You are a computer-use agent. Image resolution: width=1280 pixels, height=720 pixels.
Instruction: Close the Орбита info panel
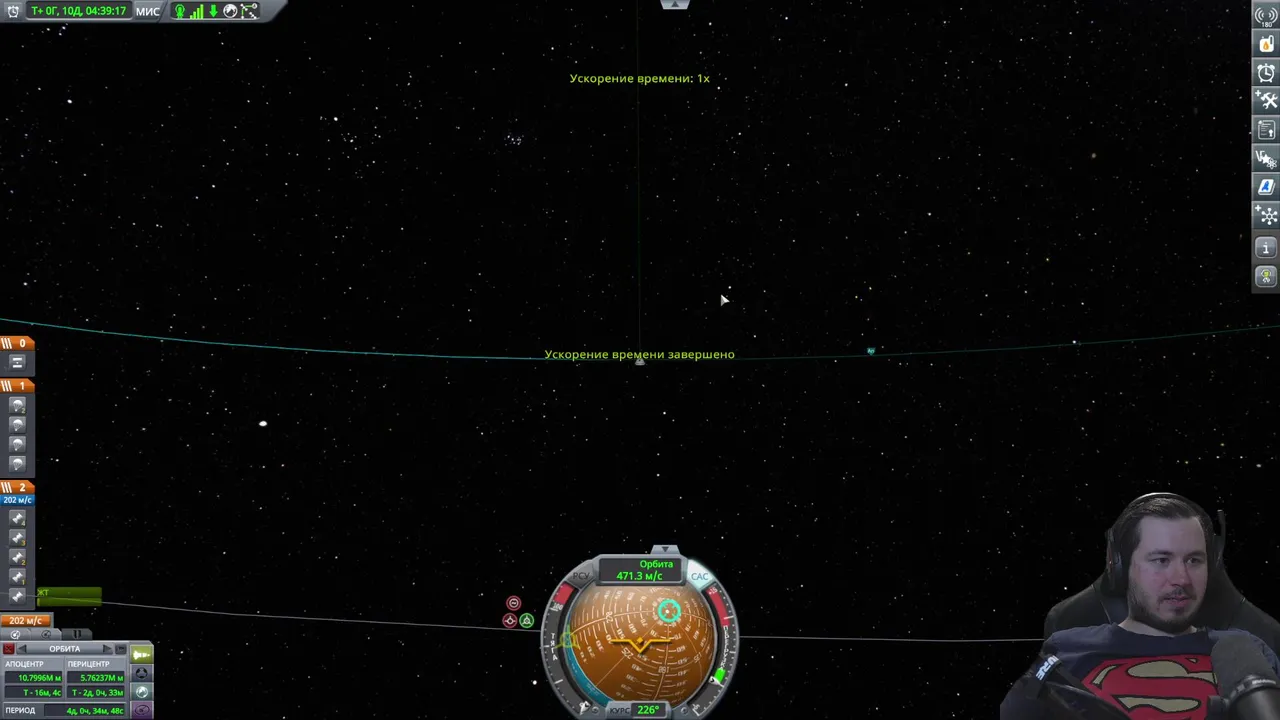tap(9, 649)
